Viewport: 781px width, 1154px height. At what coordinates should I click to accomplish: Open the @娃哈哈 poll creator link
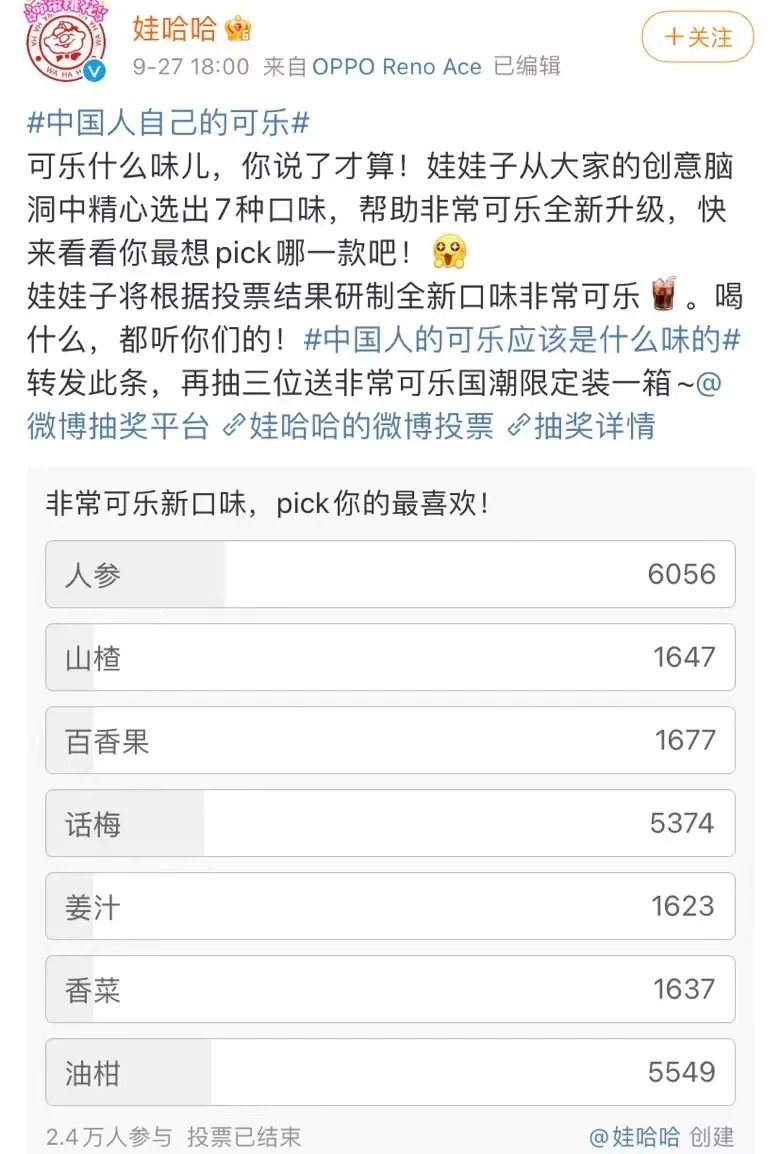(635, 1137)
